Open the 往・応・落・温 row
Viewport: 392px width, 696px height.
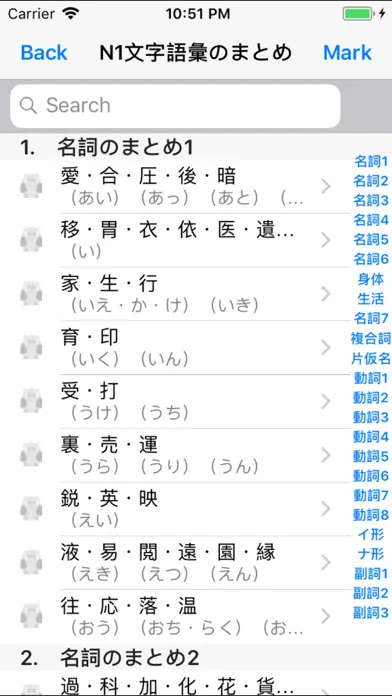tap(175, 617)
